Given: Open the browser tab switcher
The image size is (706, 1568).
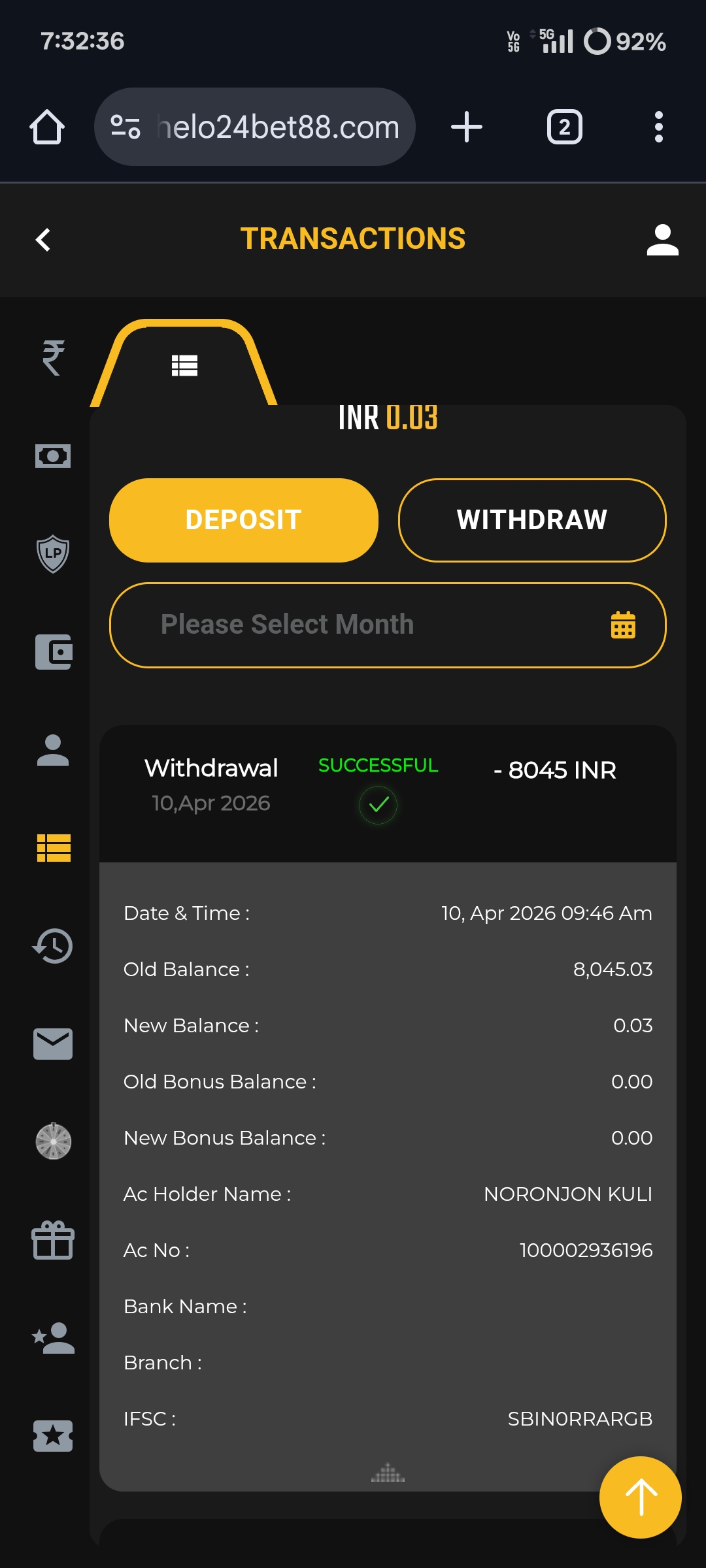Looking at the screenshot, I should pos(564,127).
